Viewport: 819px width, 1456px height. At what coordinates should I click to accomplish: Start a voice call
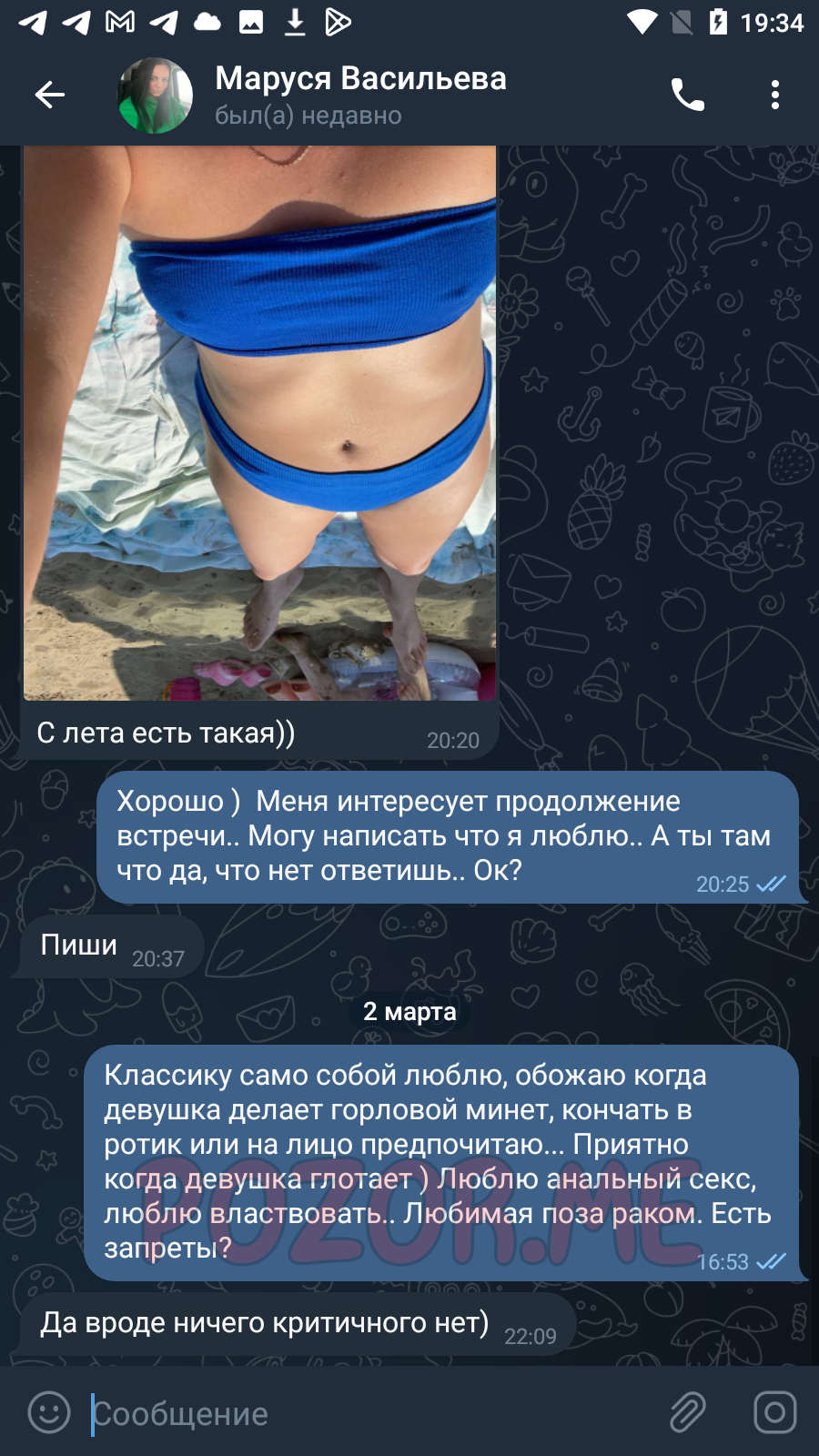click(x=688, y=95)
